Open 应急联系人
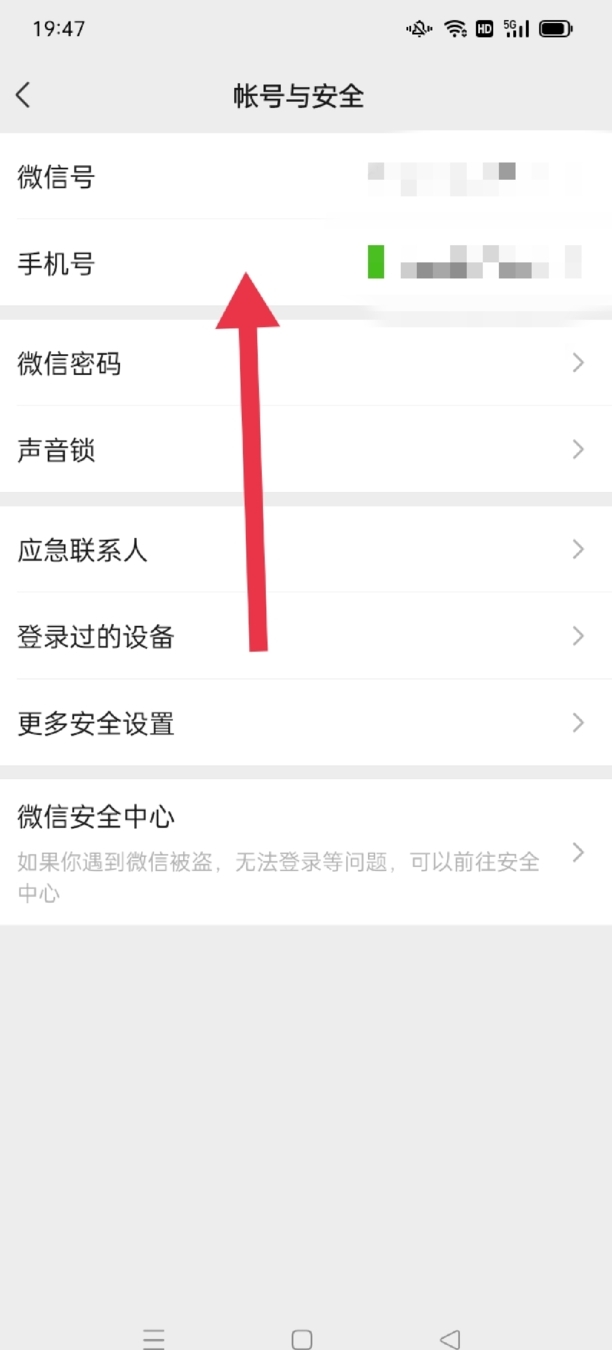The width and height of the screenshot is (612, 1350). pos(306,549)
